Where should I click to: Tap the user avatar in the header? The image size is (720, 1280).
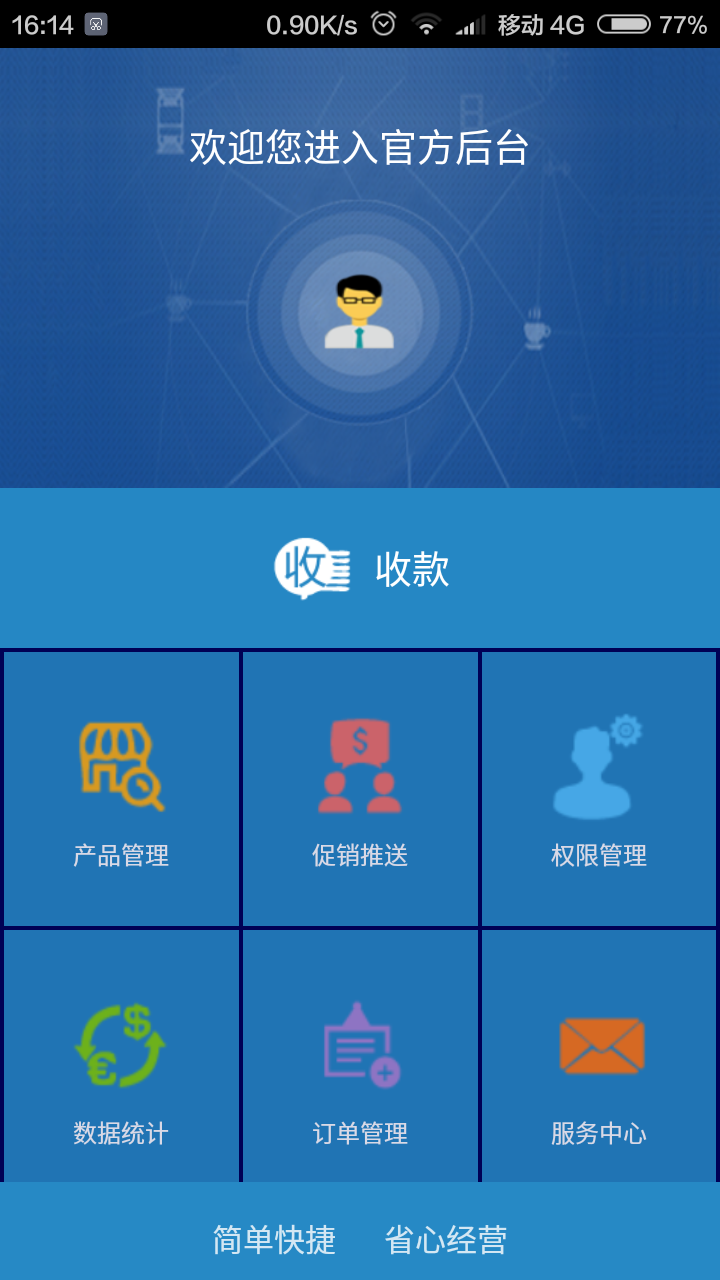point(359,313)
